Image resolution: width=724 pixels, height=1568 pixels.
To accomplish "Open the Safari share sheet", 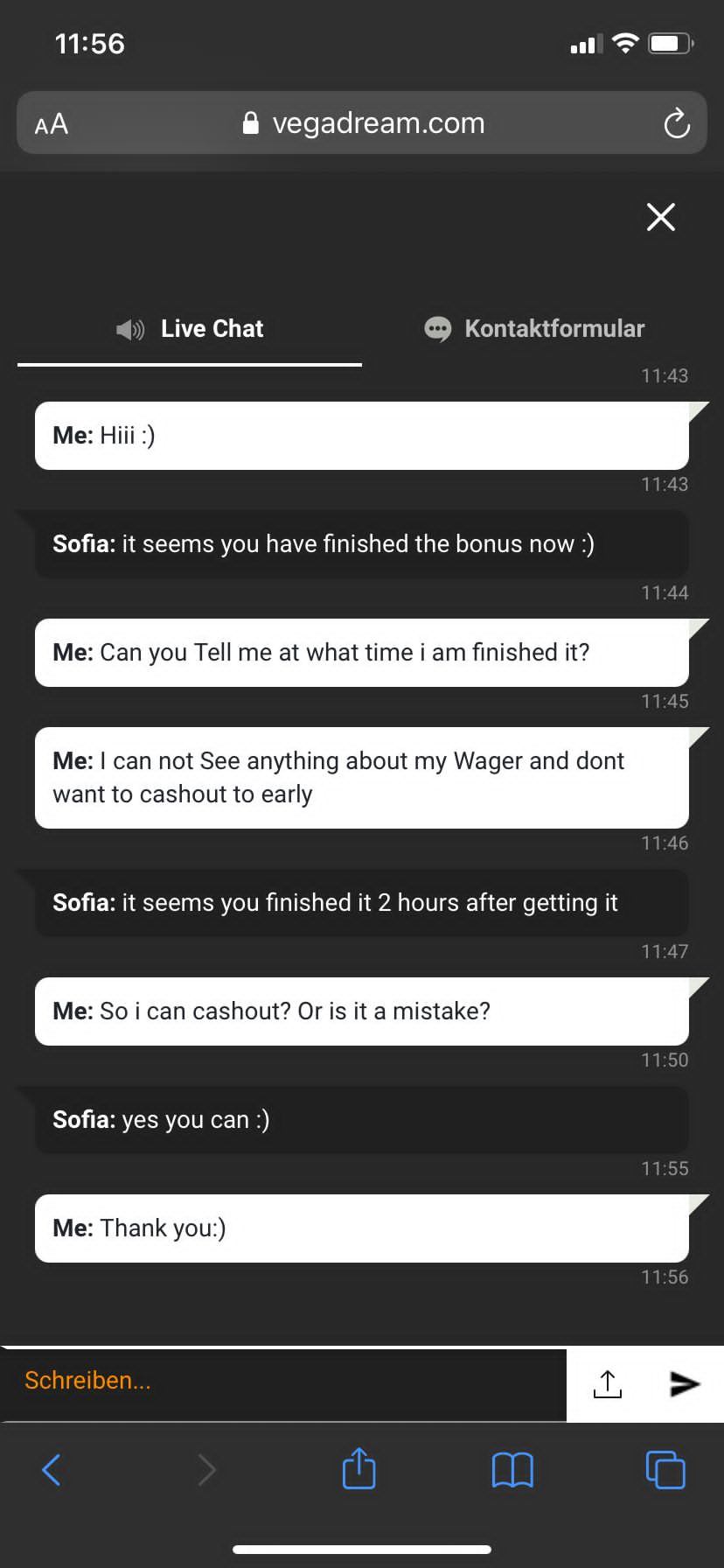I will coord(359,1468).
